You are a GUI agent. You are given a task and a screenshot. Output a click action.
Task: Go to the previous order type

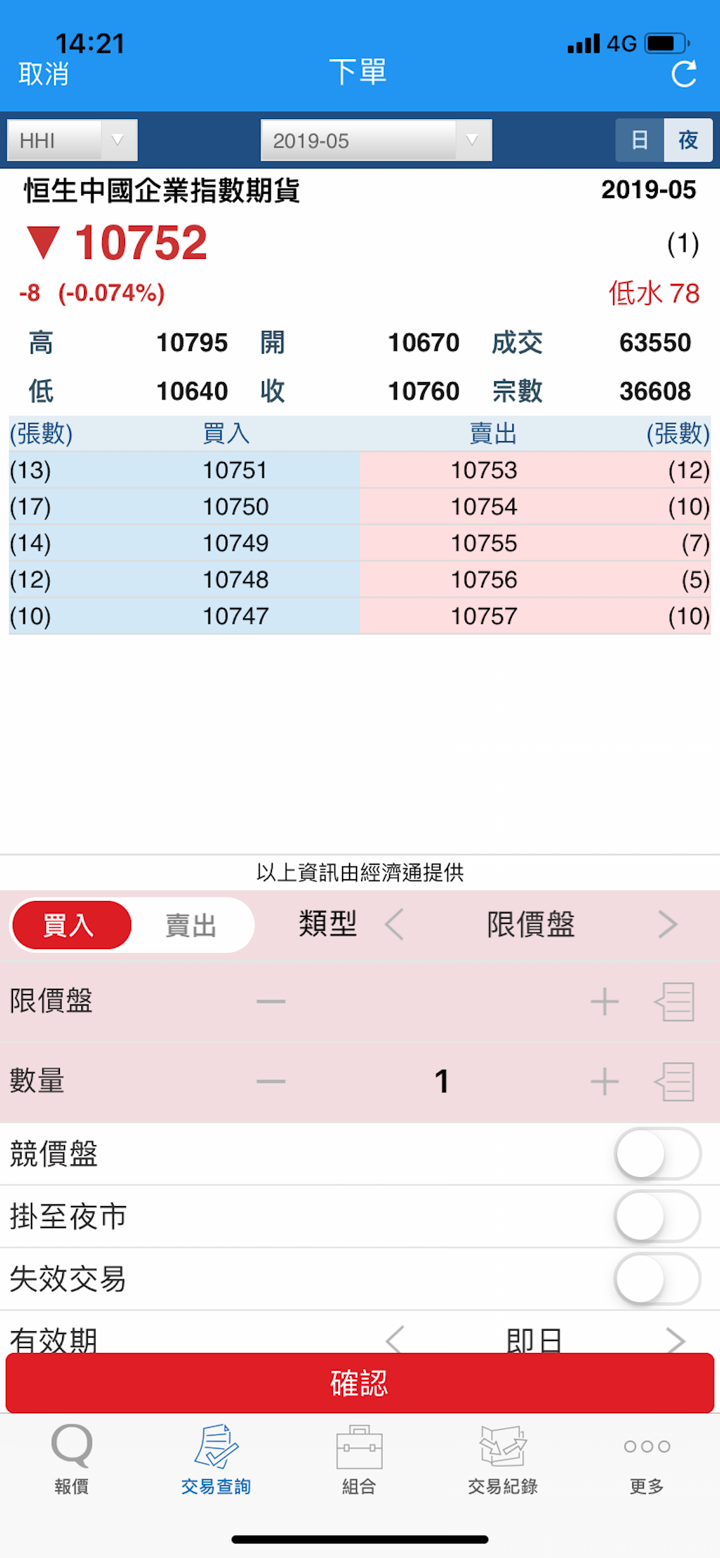point(394,925)
